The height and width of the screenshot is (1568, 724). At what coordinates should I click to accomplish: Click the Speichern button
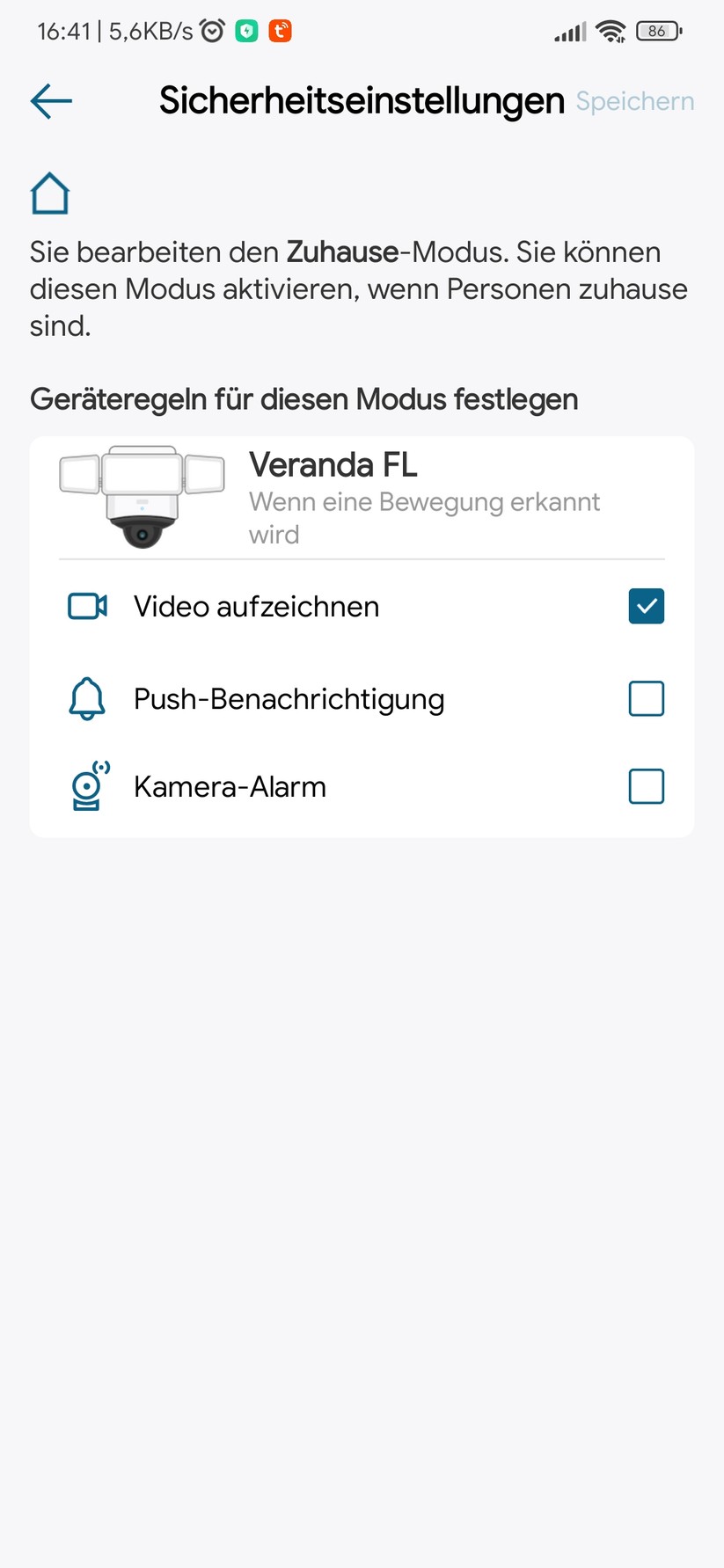pos(634,101)
